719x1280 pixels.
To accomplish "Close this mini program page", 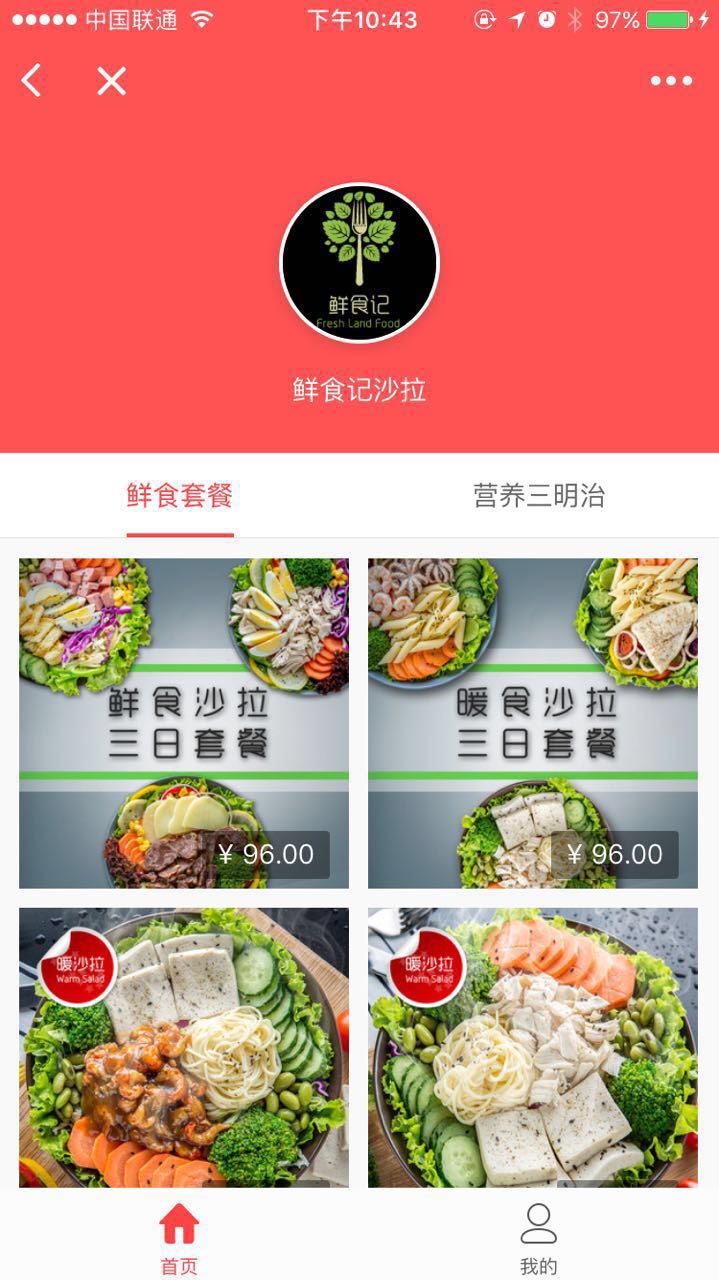I will pos(111,81).
